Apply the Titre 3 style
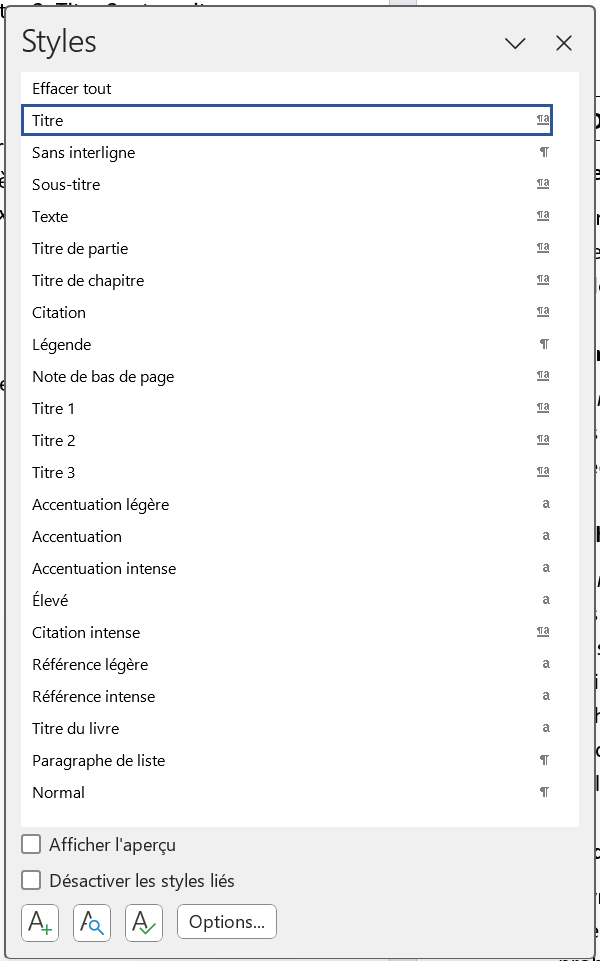The height and width of the screenshot is (961, 600). pos(287,473)
